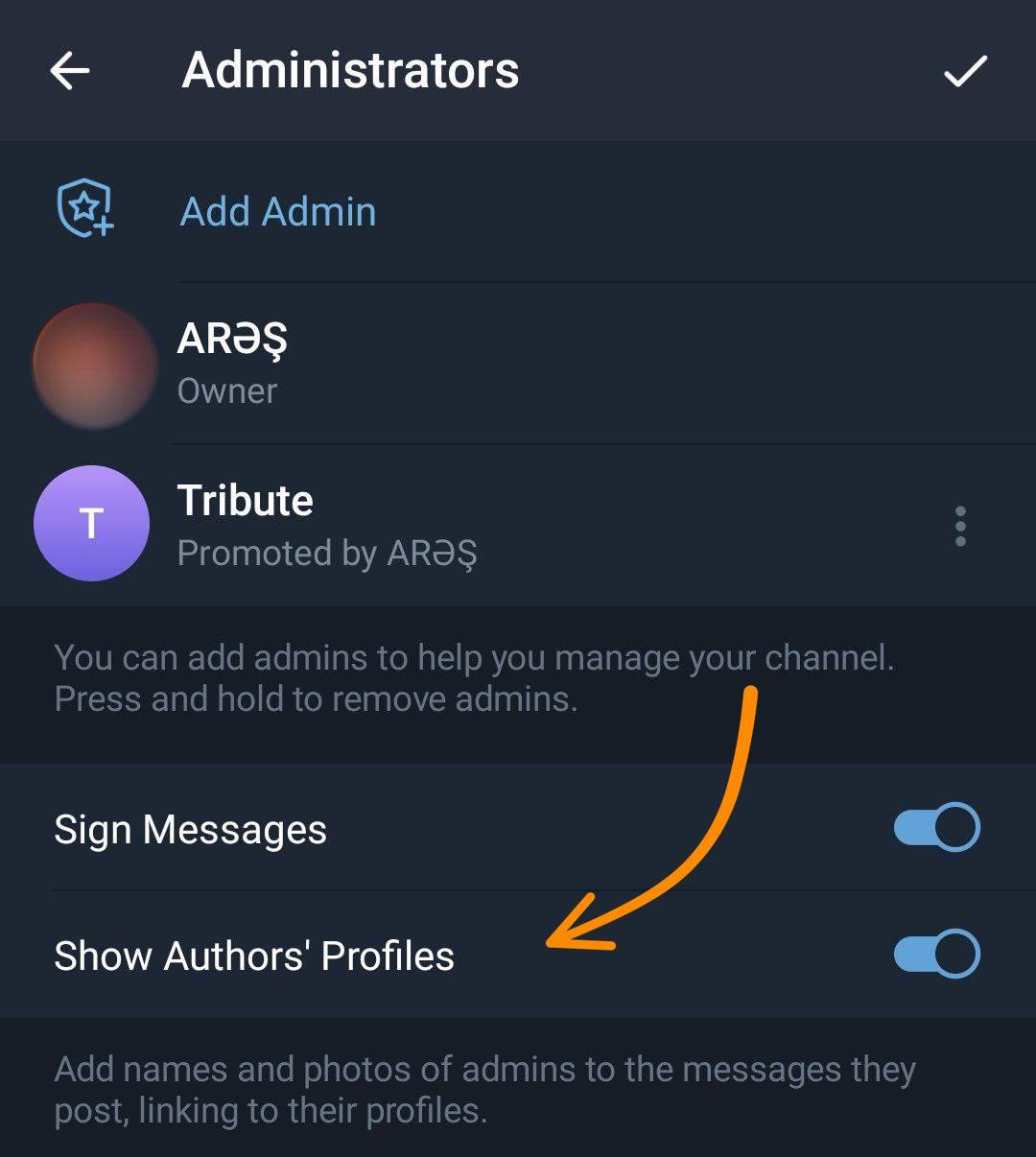Tap the back arrow to leave Administrators
This screenshot has height=1157, width=1036.
point(69,70)
